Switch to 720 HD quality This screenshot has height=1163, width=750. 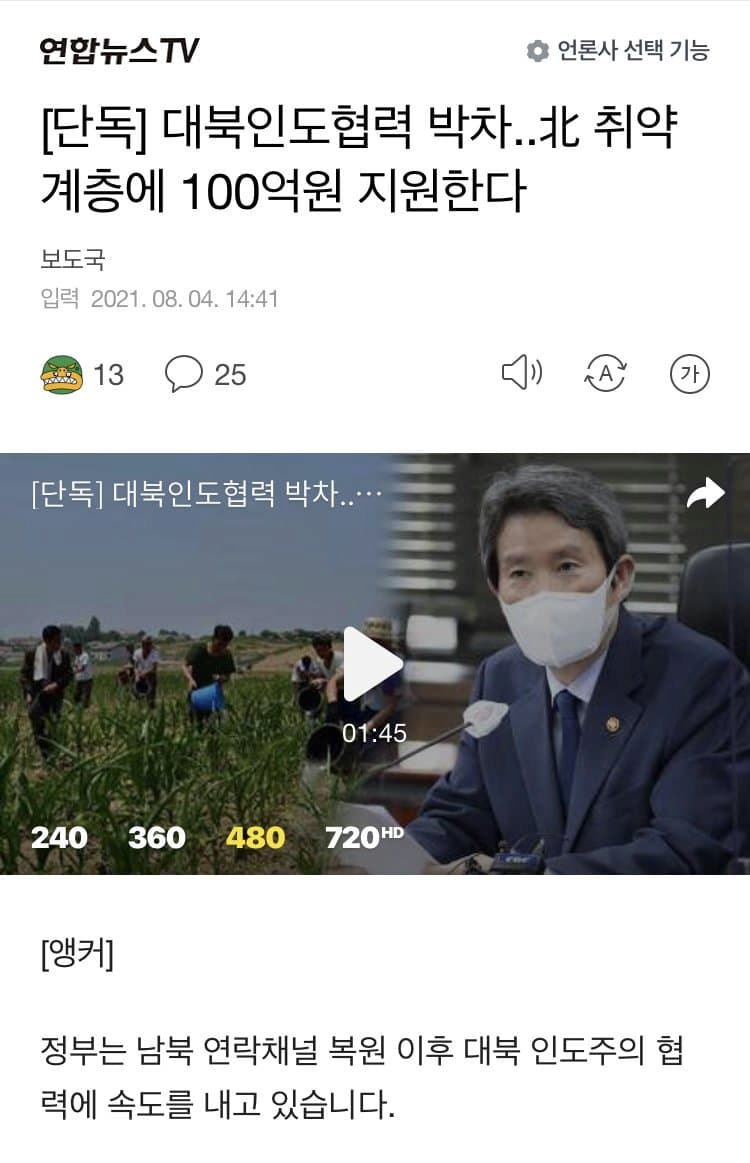click(364, 837)
